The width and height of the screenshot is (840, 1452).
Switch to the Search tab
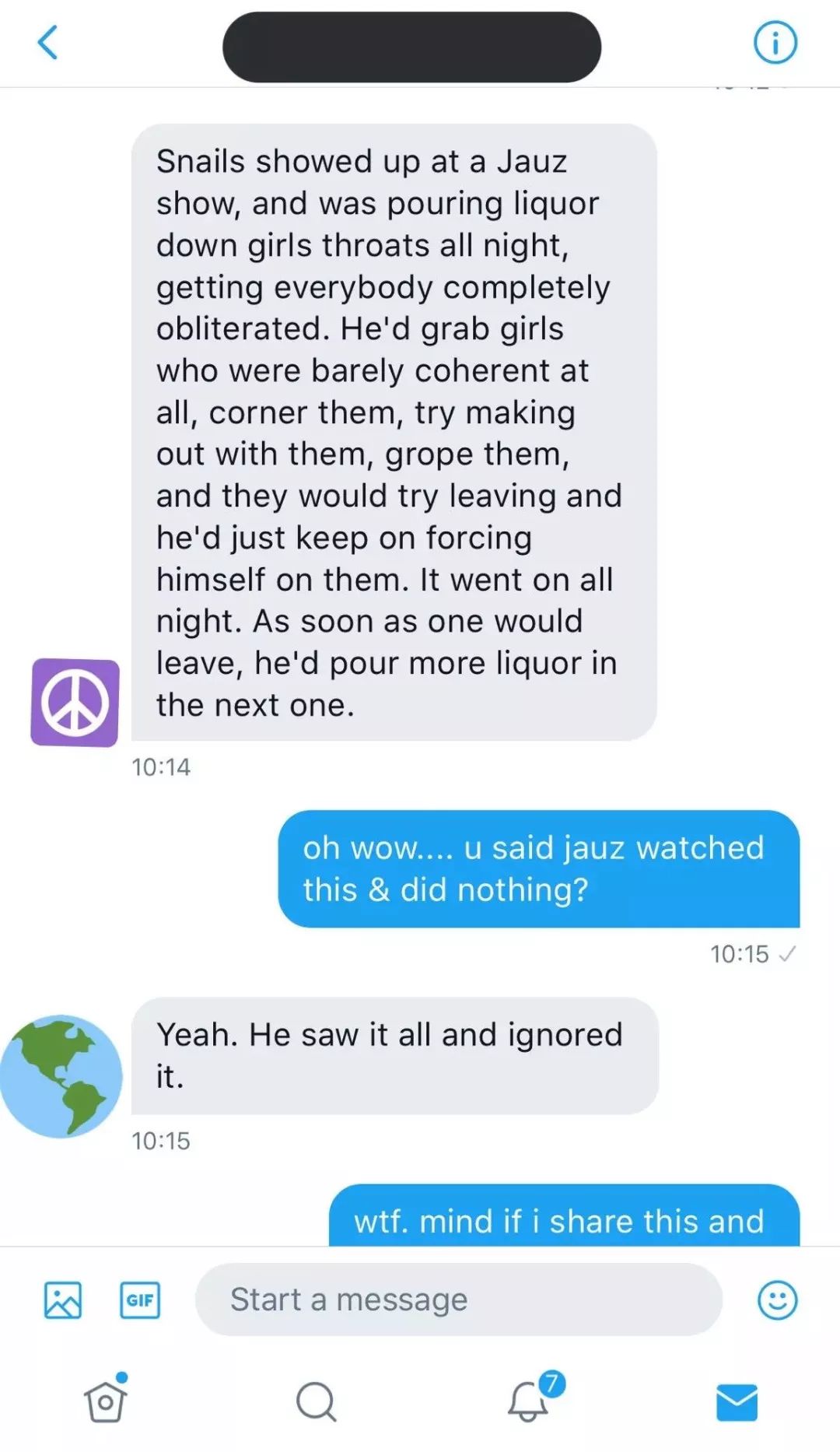[x=316, y=1401]
